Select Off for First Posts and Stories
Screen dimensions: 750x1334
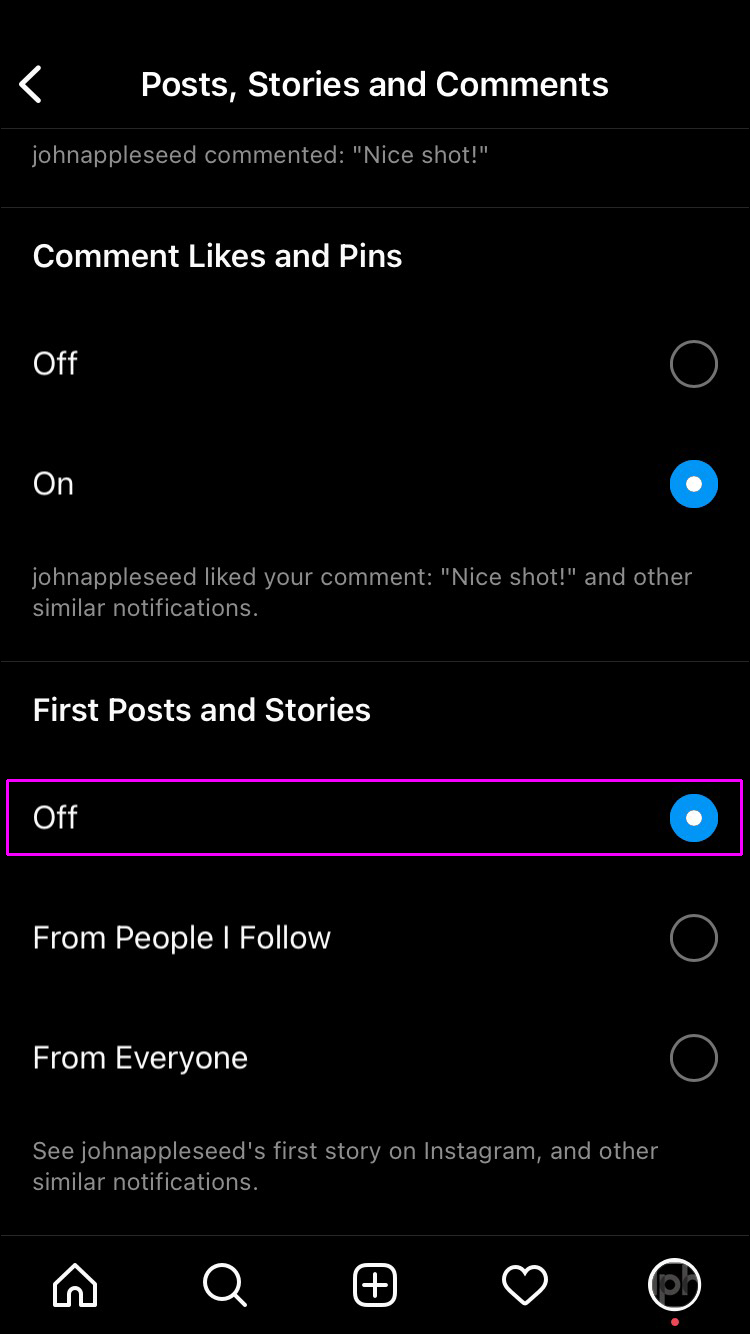pos(694,818)
